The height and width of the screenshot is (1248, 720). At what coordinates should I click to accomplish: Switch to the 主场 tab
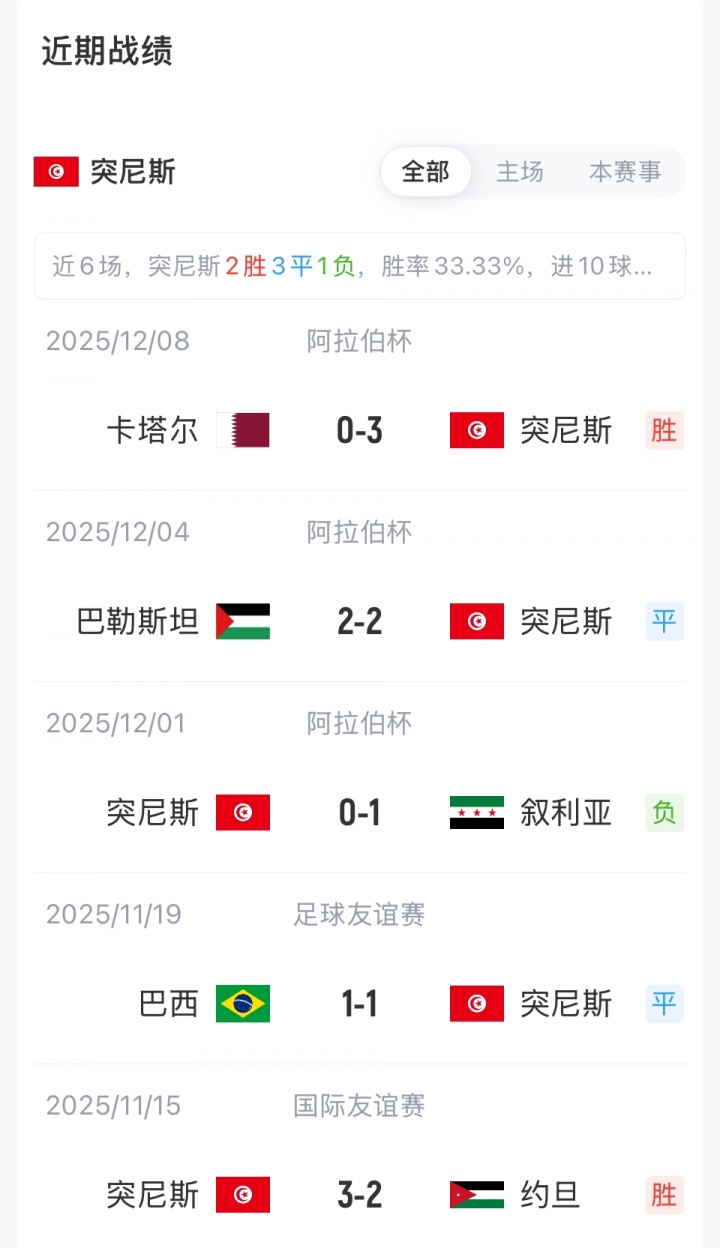tap(520, 172)
